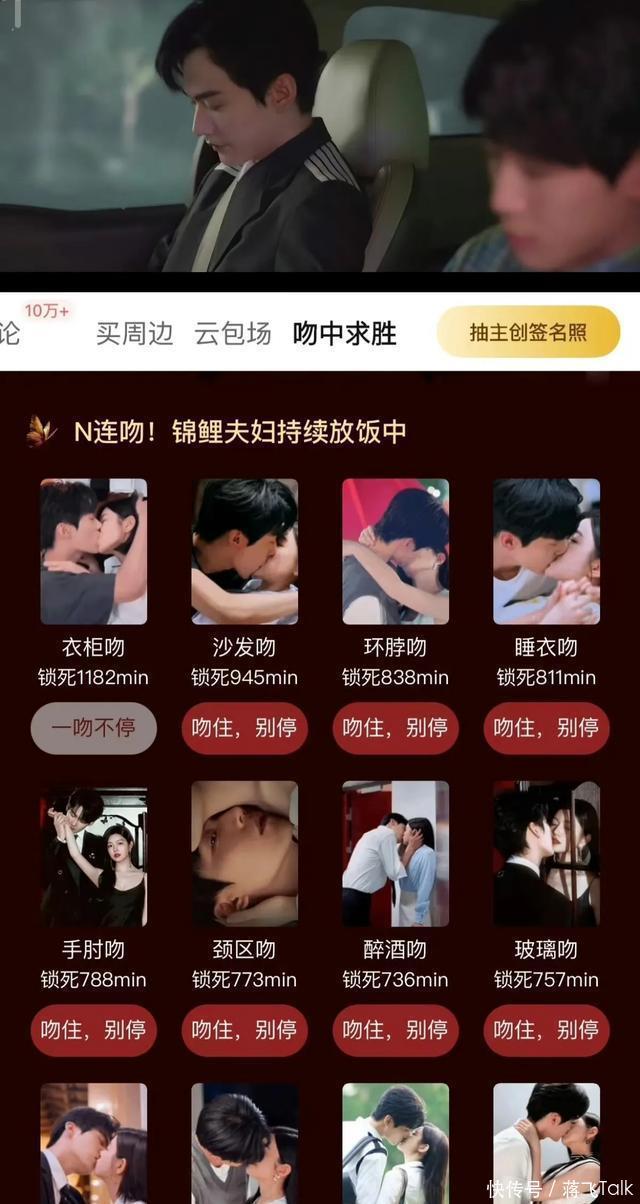View the 醉酒吻 clip thumbnail
Image resolution: width=640 pixels, height=1204 pixels.
[x=395, y=854]
